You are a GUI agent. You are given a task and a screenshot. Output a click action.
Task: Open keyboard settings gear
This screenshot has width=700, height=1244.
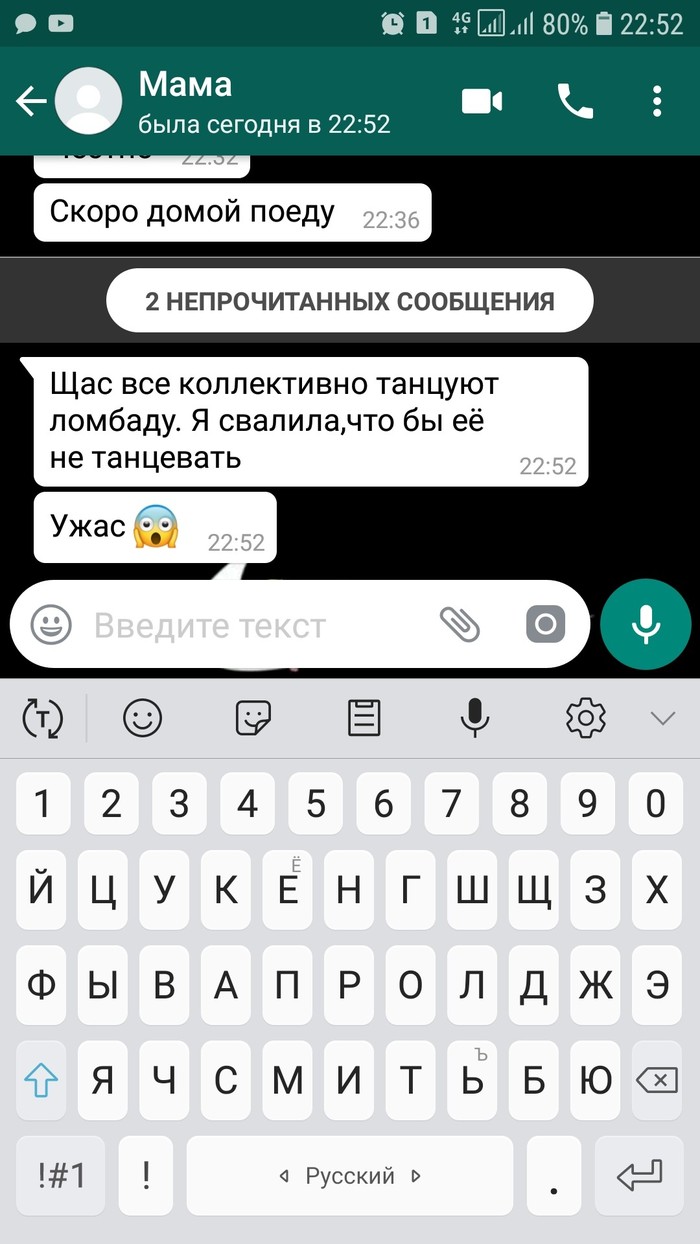coord(585,718)
